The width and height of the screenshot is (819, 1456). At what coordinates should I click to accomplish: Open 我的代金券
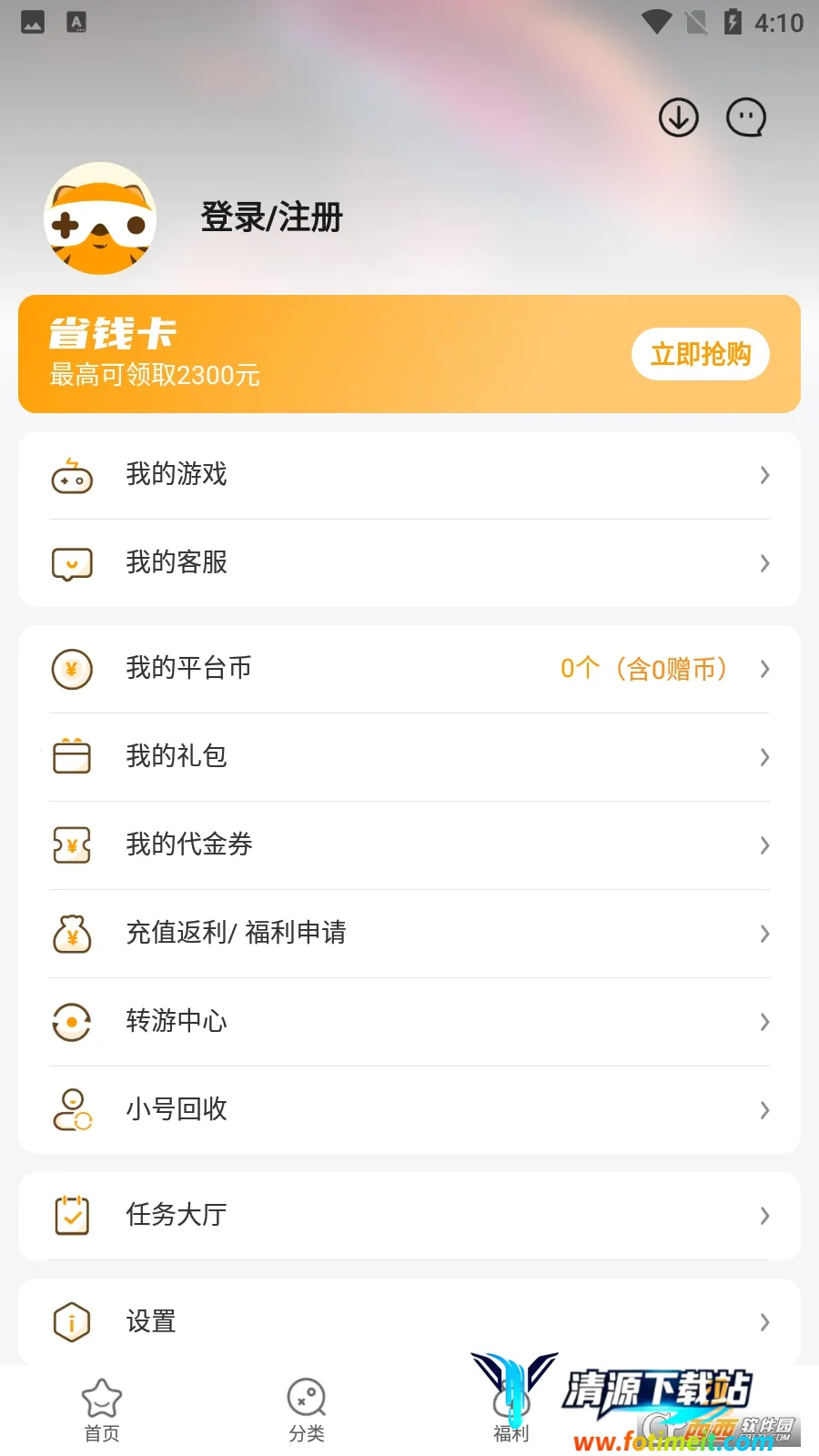pos(409,845)
